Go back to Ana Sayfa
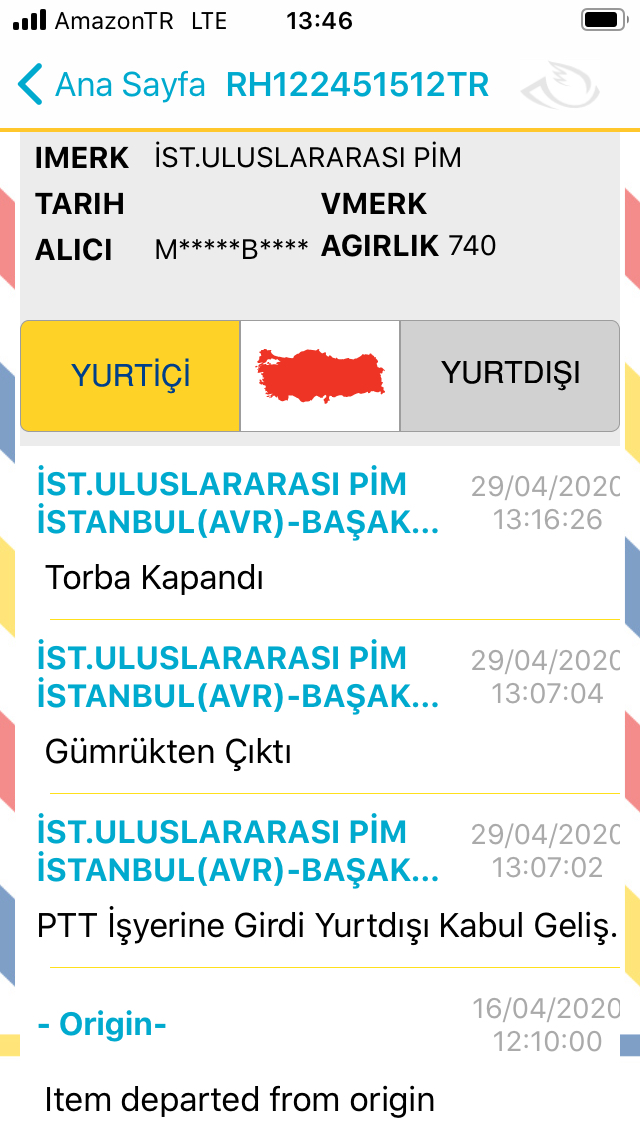 pyautogui.click(x=112, y=85)
